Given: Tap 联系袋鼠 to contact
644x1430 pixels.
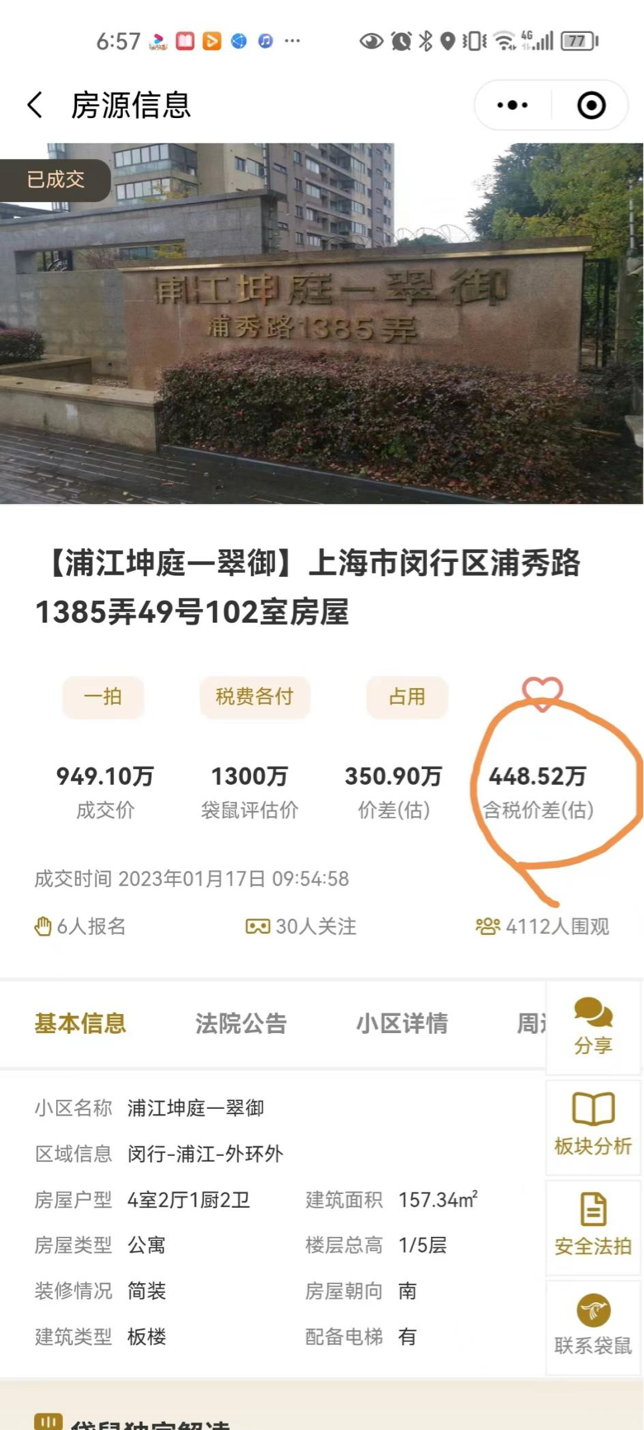Looking at the screenshot, I should click(593, 1325).
